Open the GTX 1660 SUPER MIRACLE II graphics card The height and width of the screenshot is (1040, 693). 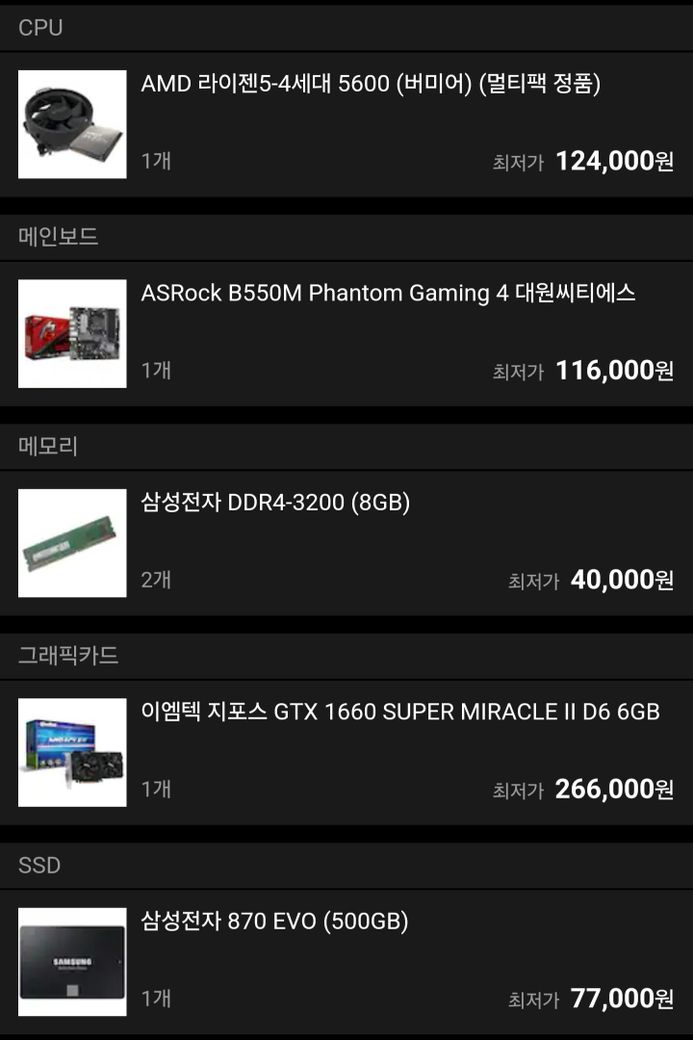click(x=400, y=713)
